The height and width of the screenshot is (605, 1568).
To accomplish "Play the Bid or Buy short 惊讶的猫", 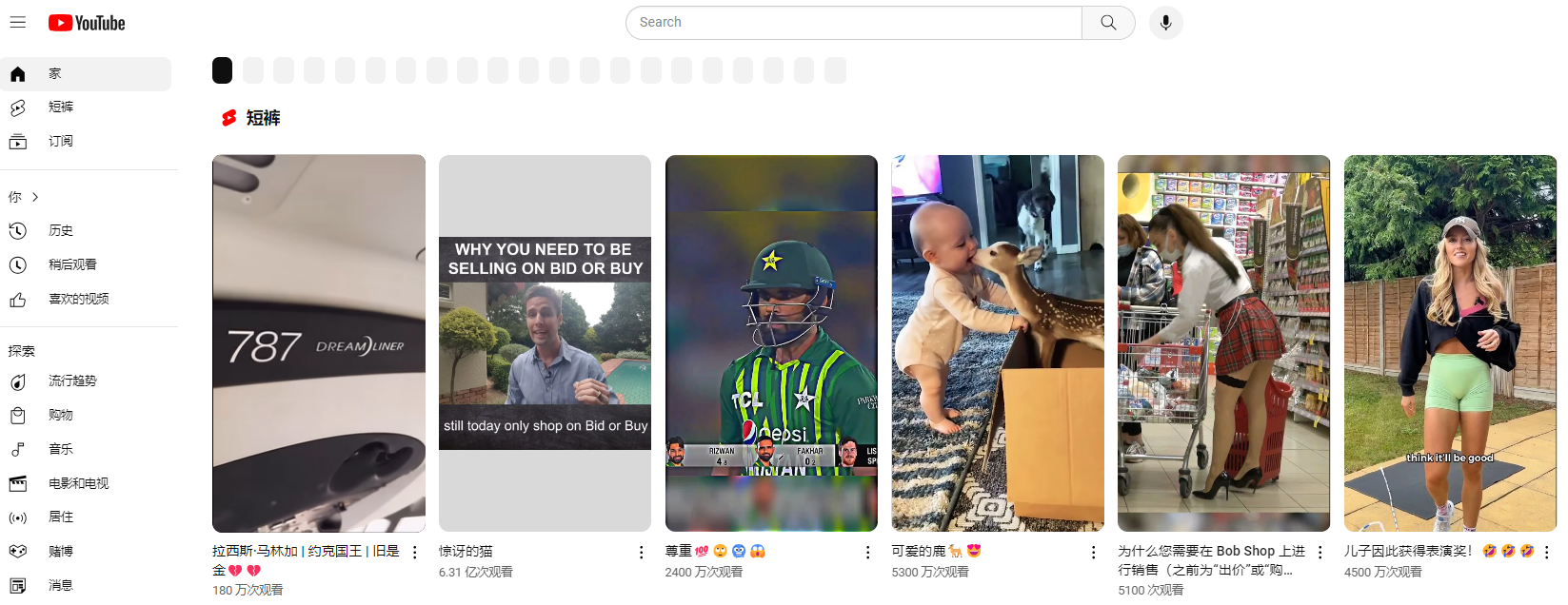I will (x=545, y=342).
